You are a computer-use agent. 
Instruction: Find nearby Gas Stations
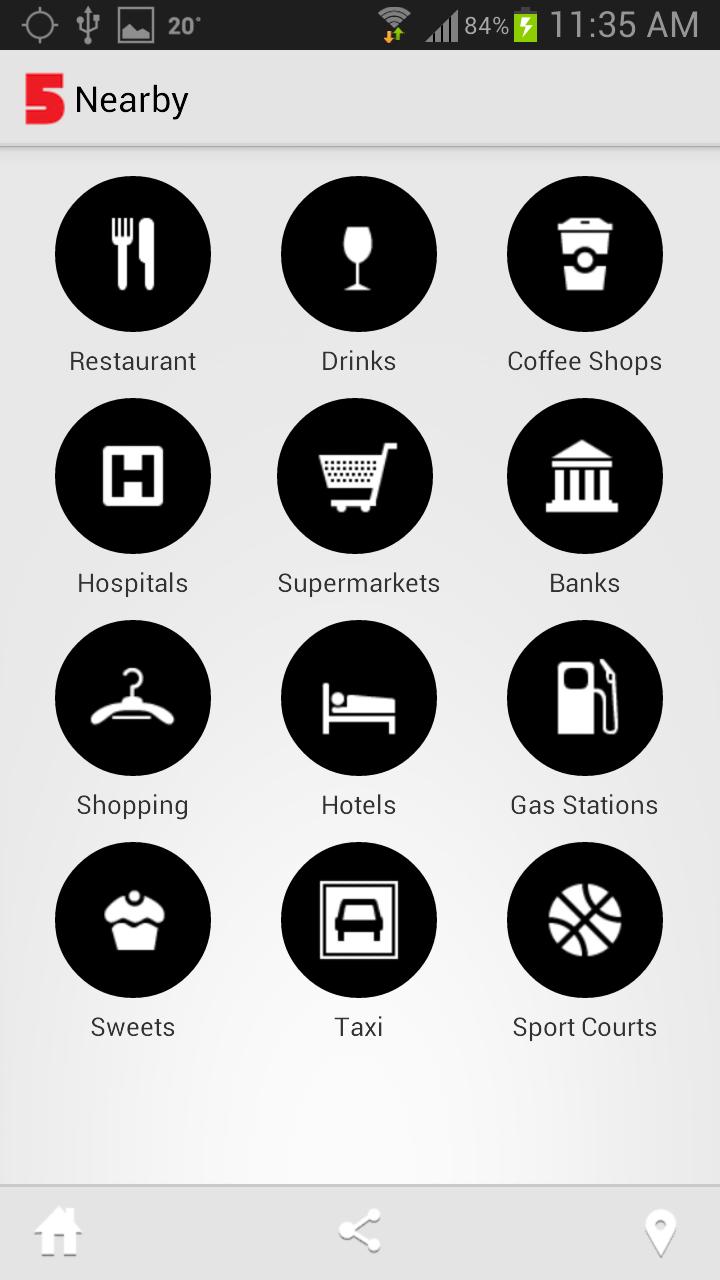point(584,698)
